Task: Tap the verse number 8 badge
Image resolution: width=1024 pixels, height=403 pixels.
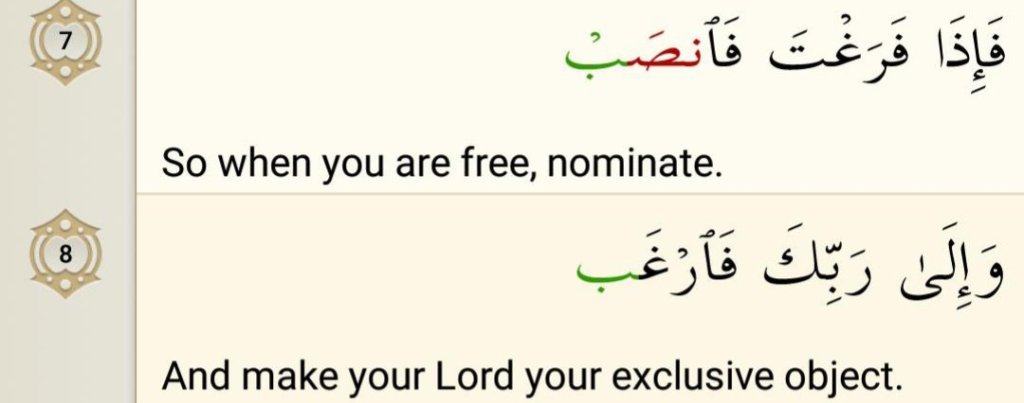Action: tap(66, 253)
